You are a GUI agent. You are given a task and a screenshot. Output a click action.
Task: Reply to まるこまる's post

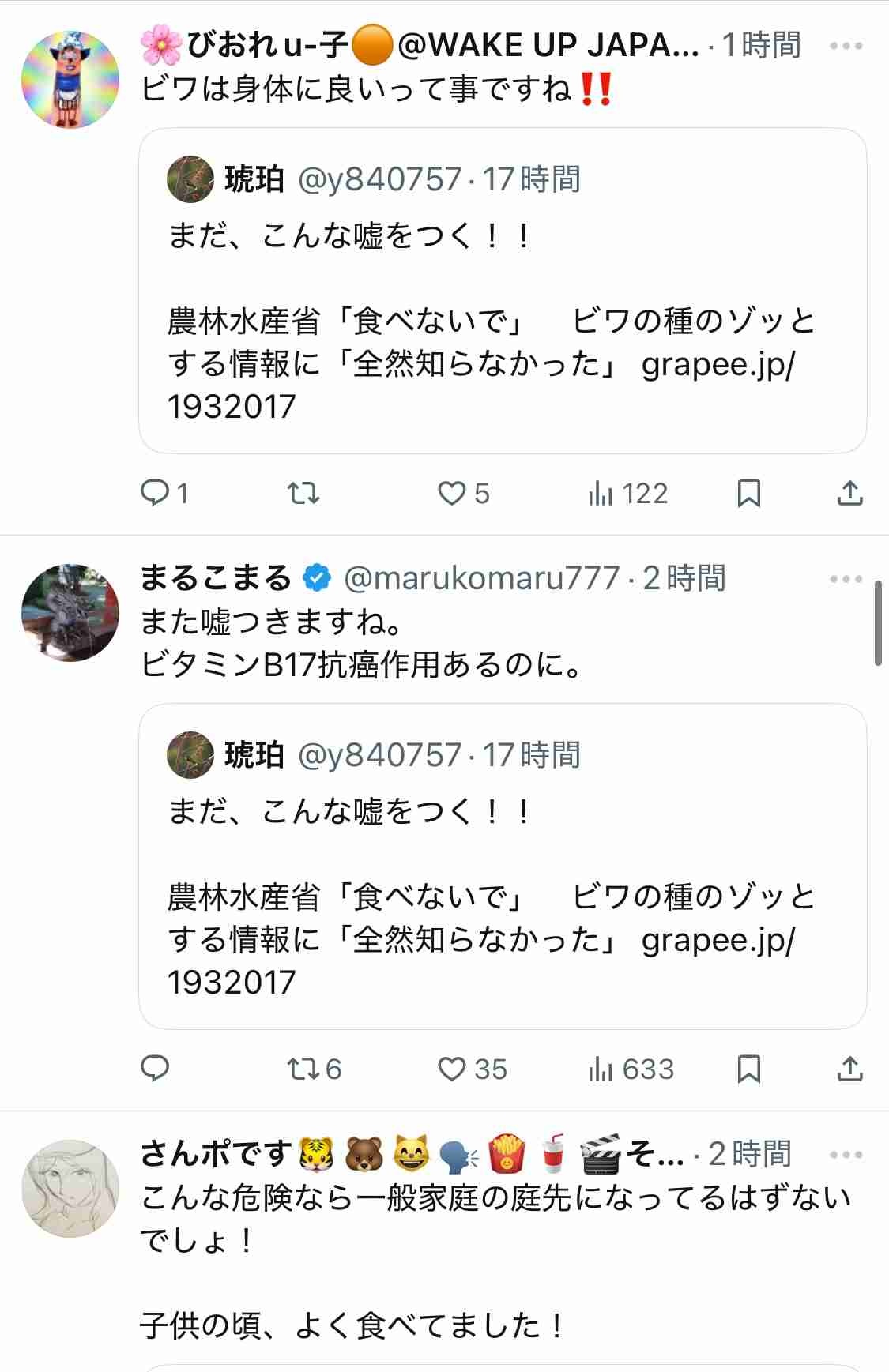tap(155, 1069)
